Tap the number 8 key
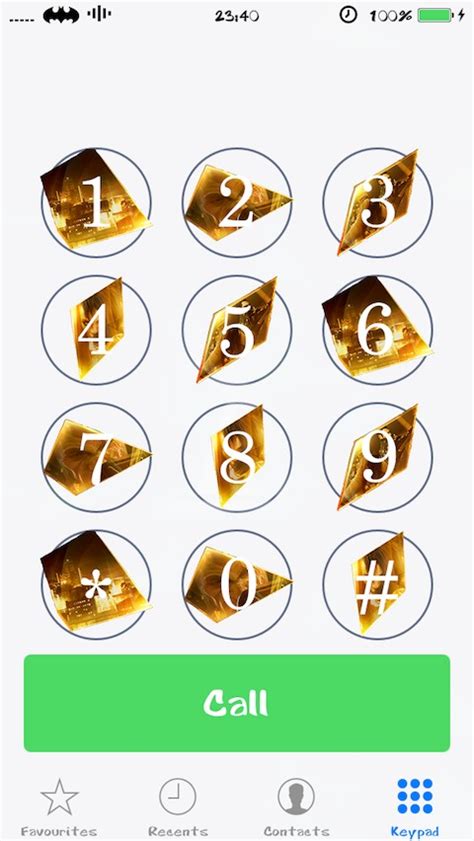This screenshot has height=841, width=474. click(x=237, y=458)
